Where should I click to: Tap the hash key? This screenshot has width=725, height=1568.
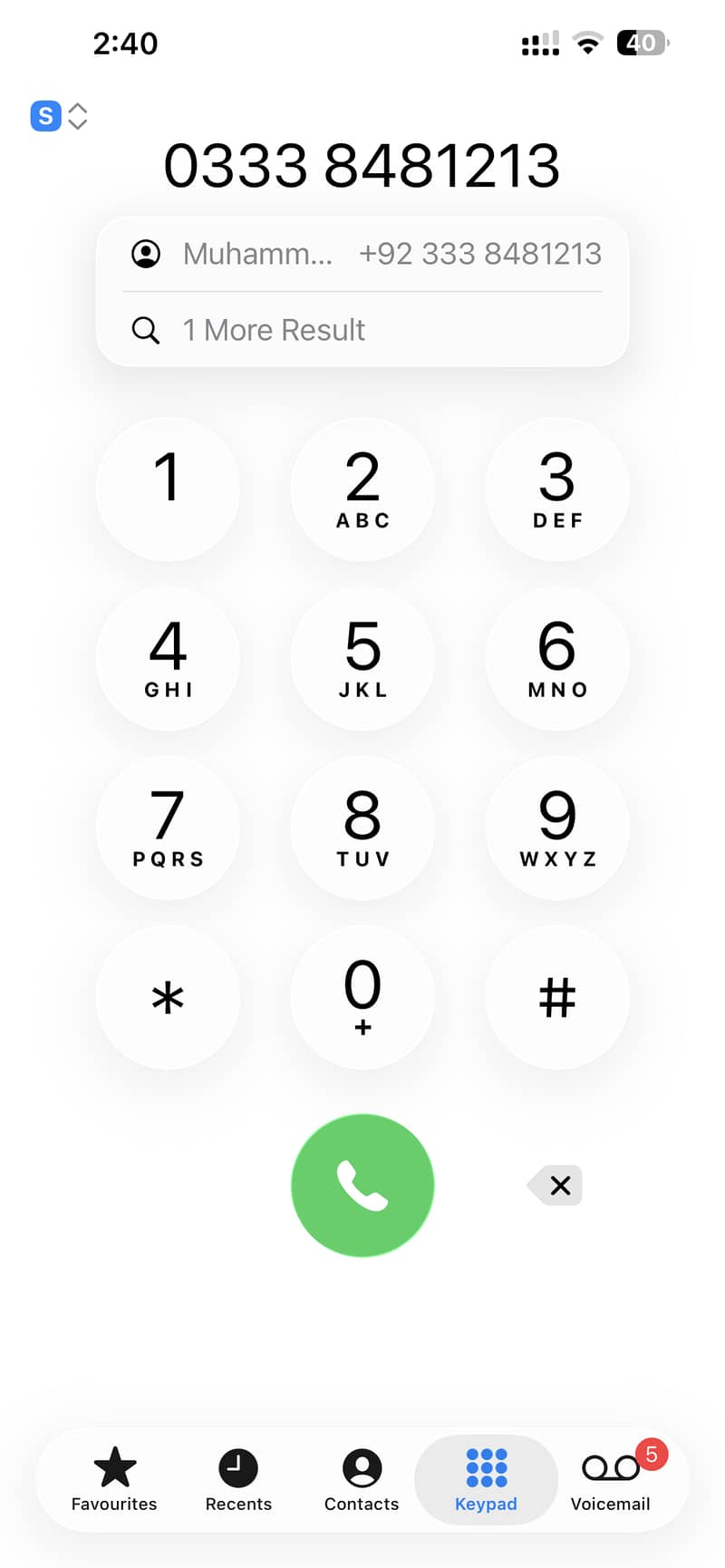tap(556, 997)
